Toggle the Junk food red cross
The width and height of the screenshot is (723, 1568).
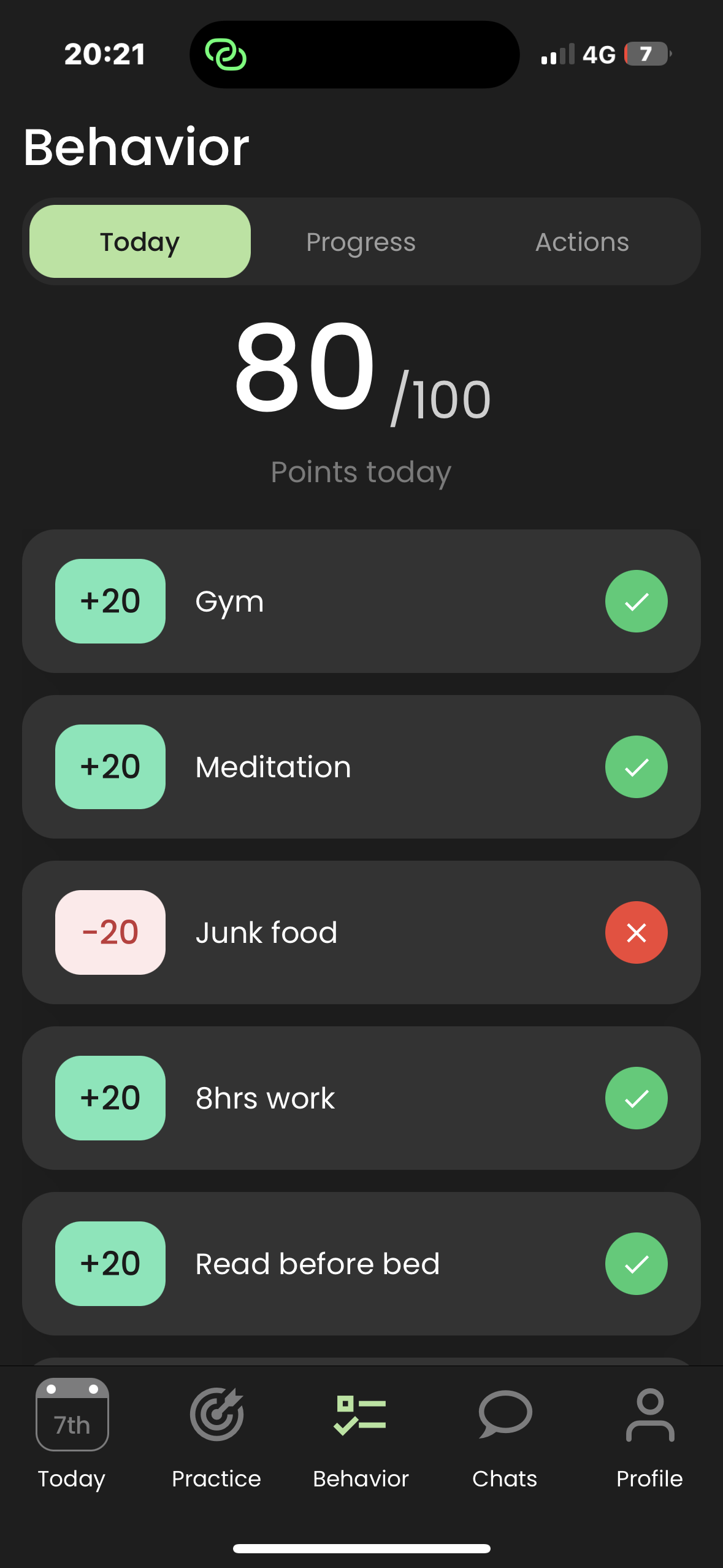click(x=636, y=932)
